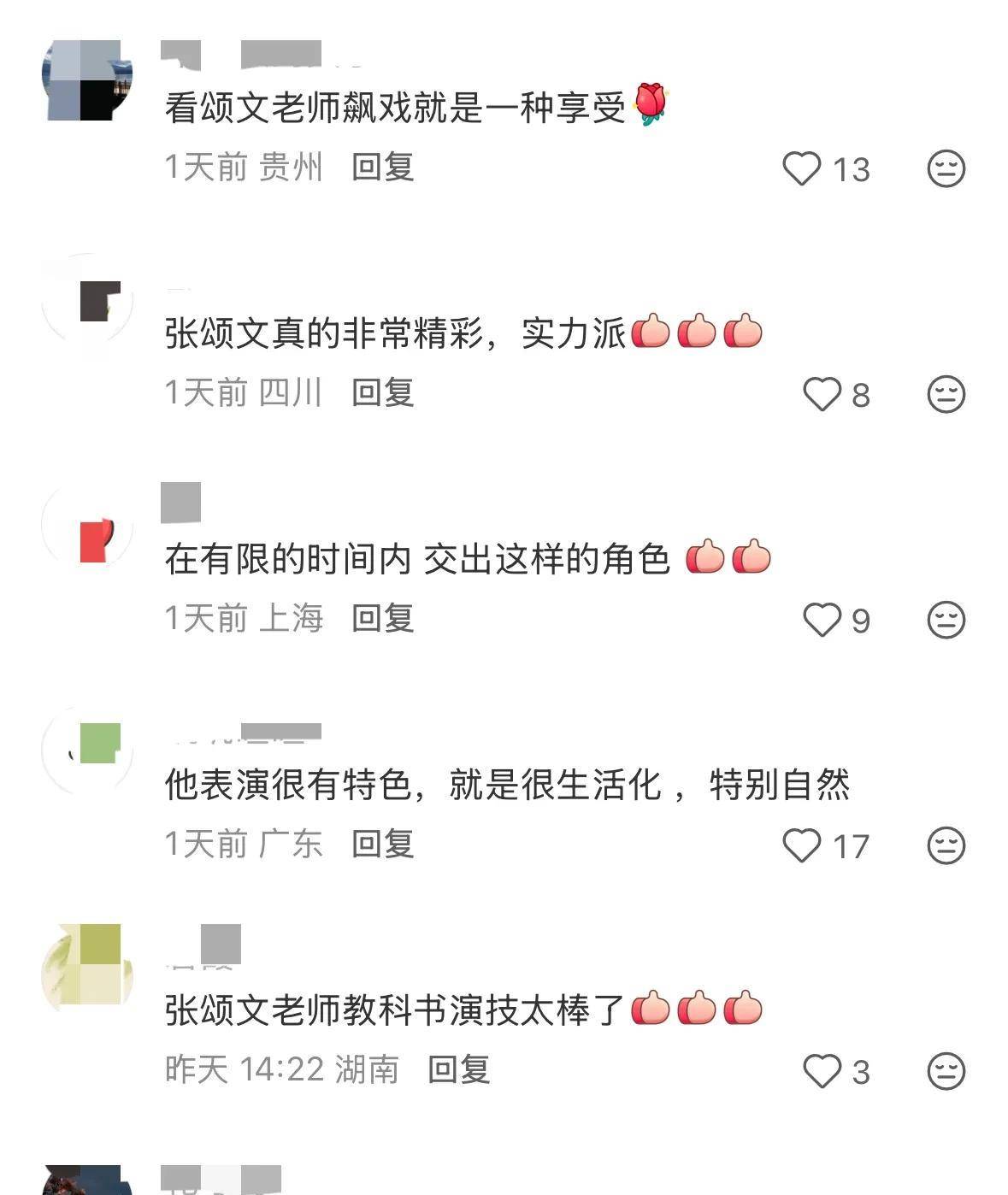Reply to the 广东 comment
The width and height of the screenshot is (1008, 1195).
(382, 844)
